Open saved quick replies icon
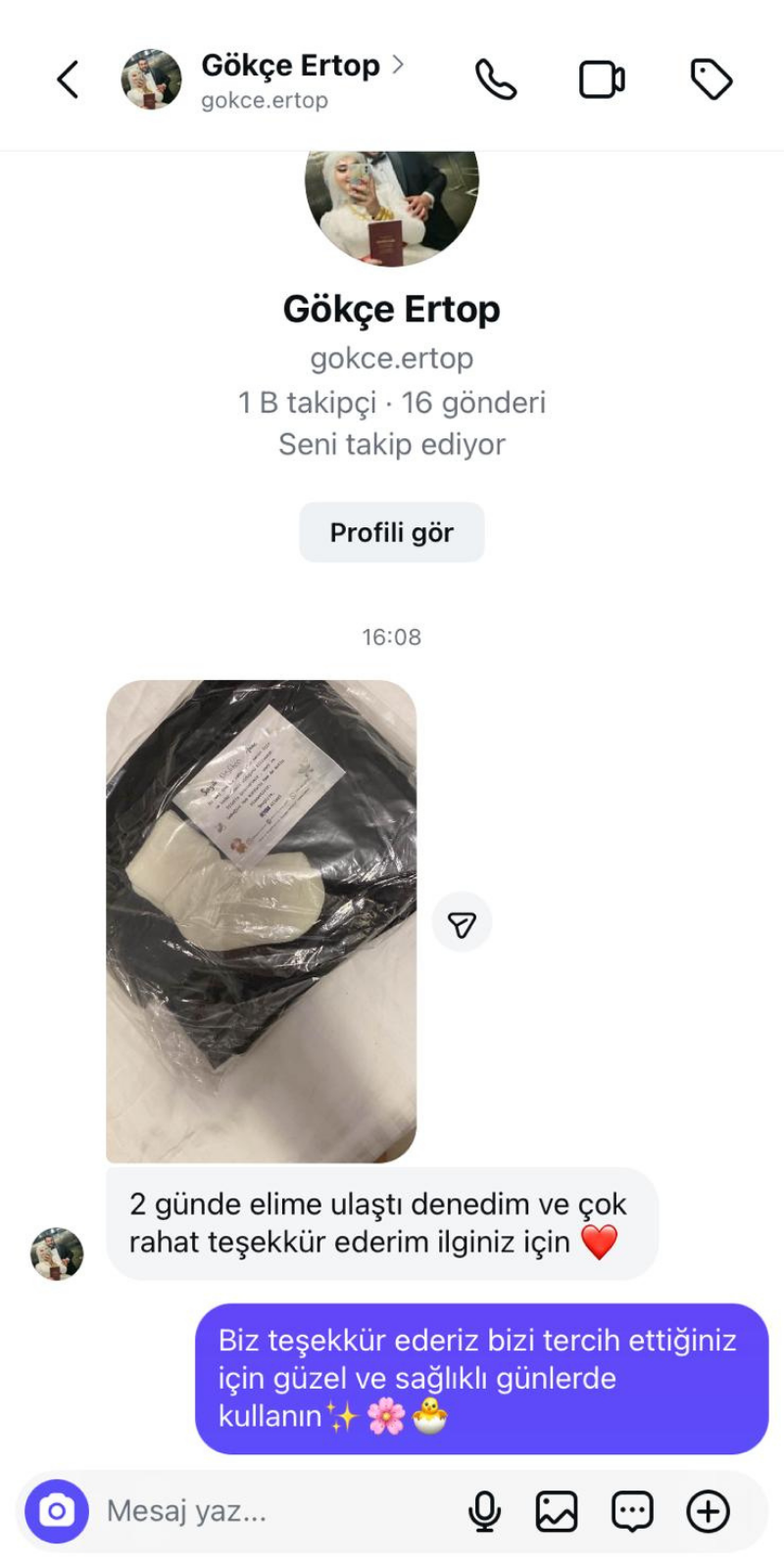 click(632, 1511)
